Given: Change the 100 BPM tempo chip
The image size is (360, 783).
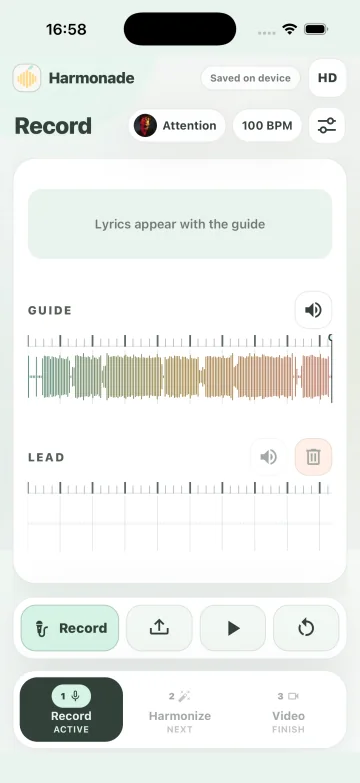Looking at the screenshot, I should click(267, 125).
